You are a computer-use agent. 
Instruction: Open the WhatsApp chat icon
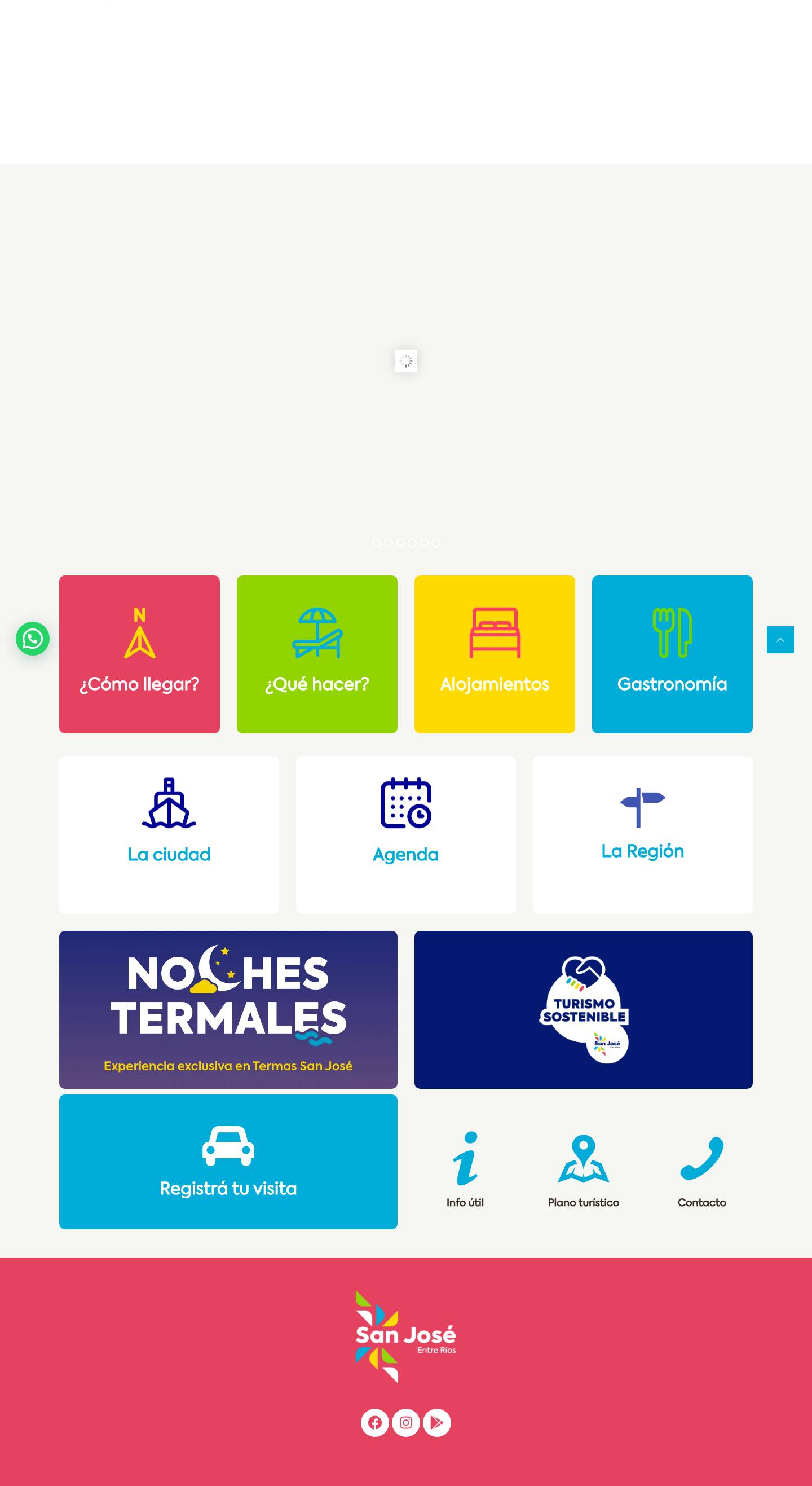[x=33, y=639]
